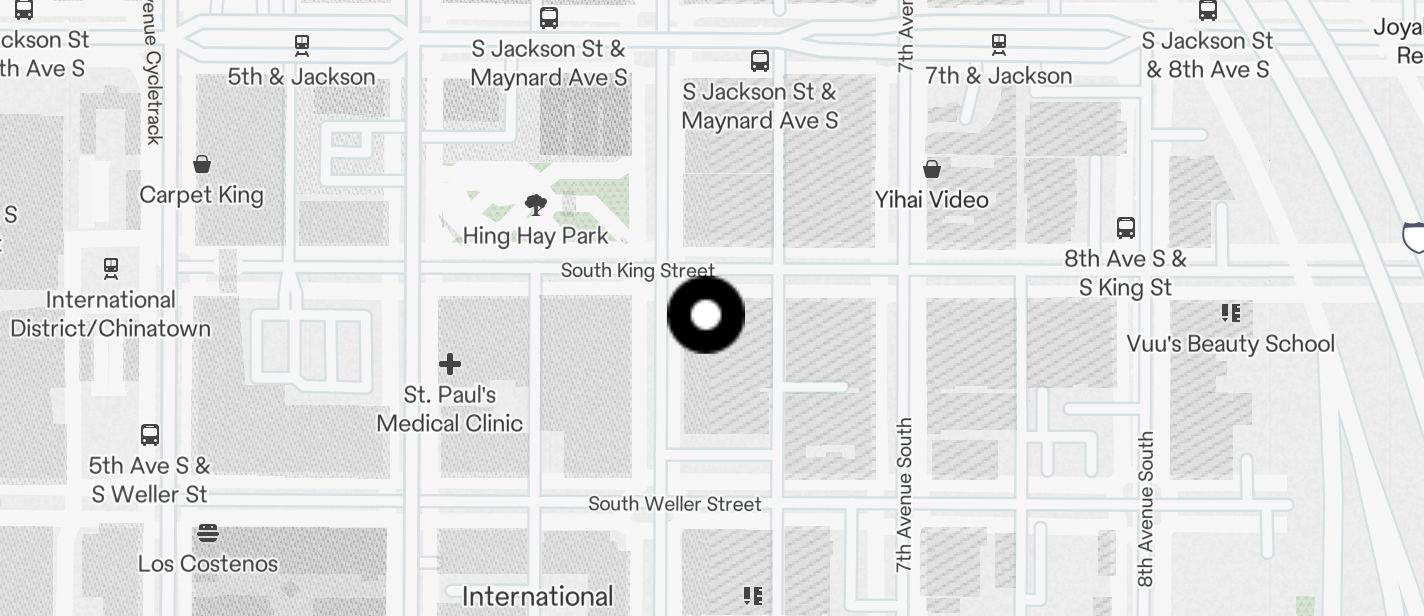The image size is (1424, 616).
Task: Select International District/Chinatown station marker
Action: point(111,268)
